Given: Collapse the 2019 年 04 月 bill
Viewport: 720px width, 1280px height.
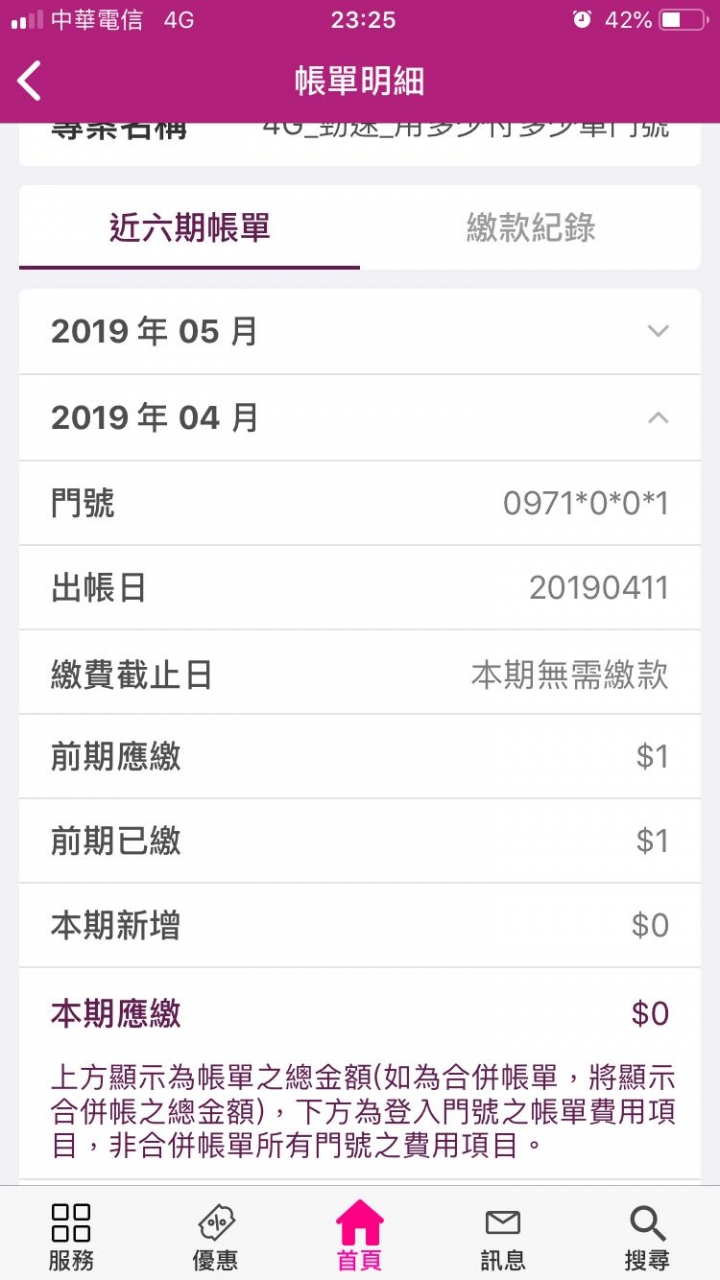Looking at the screenshot, I should pos(360,418).
